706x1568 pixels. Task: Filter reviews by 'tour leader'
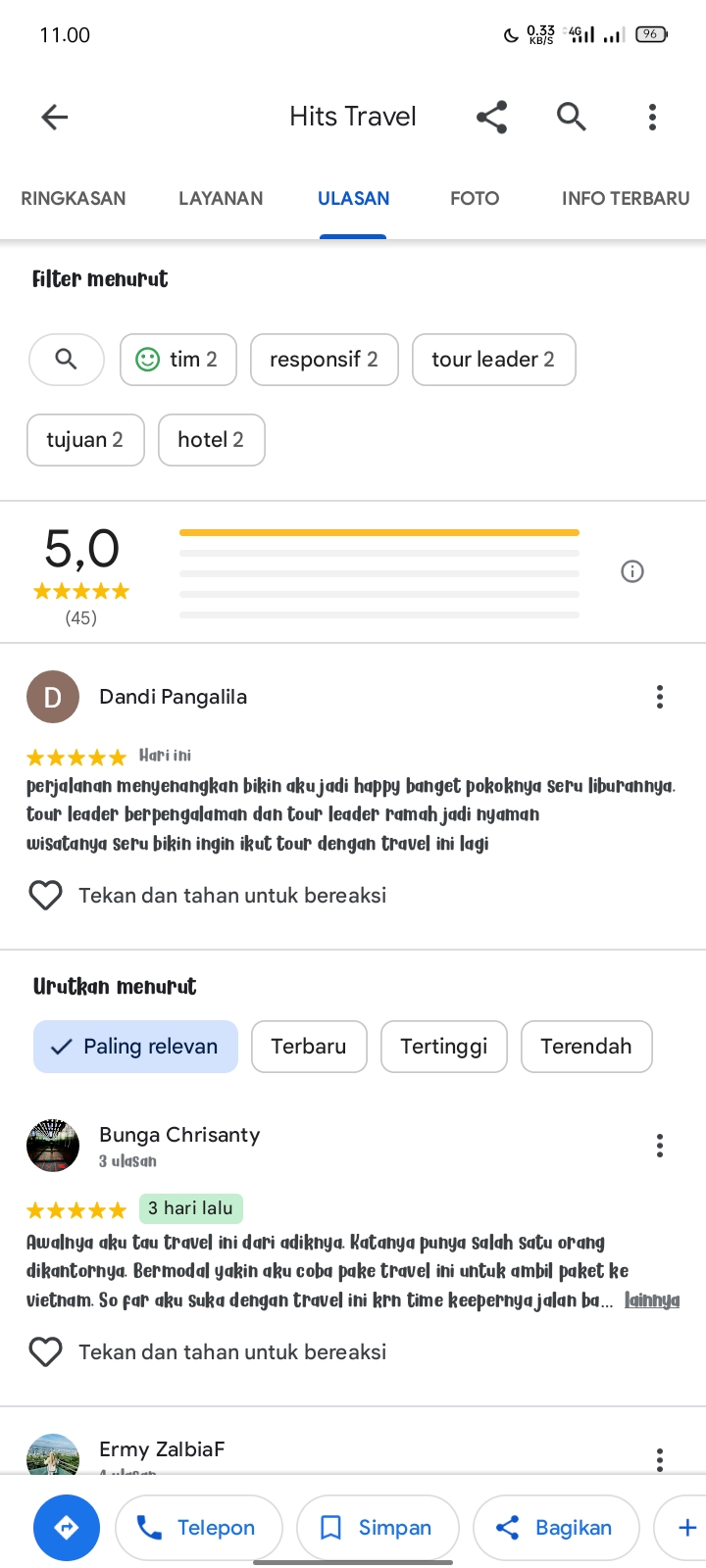coord(493,360)
